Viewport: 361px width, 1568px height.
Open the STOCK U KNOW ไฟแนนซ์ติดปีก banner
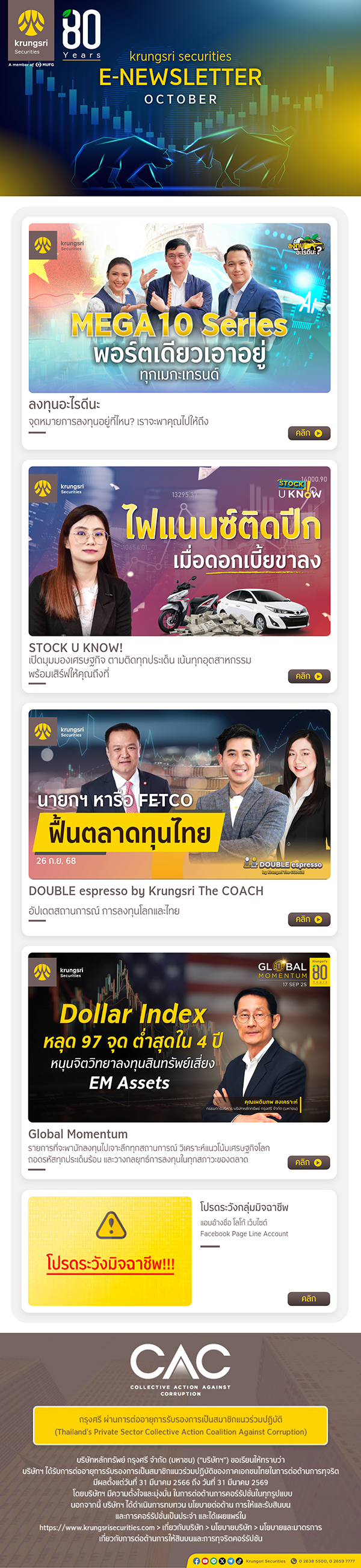pyautogui.click(x=179, y=551)
